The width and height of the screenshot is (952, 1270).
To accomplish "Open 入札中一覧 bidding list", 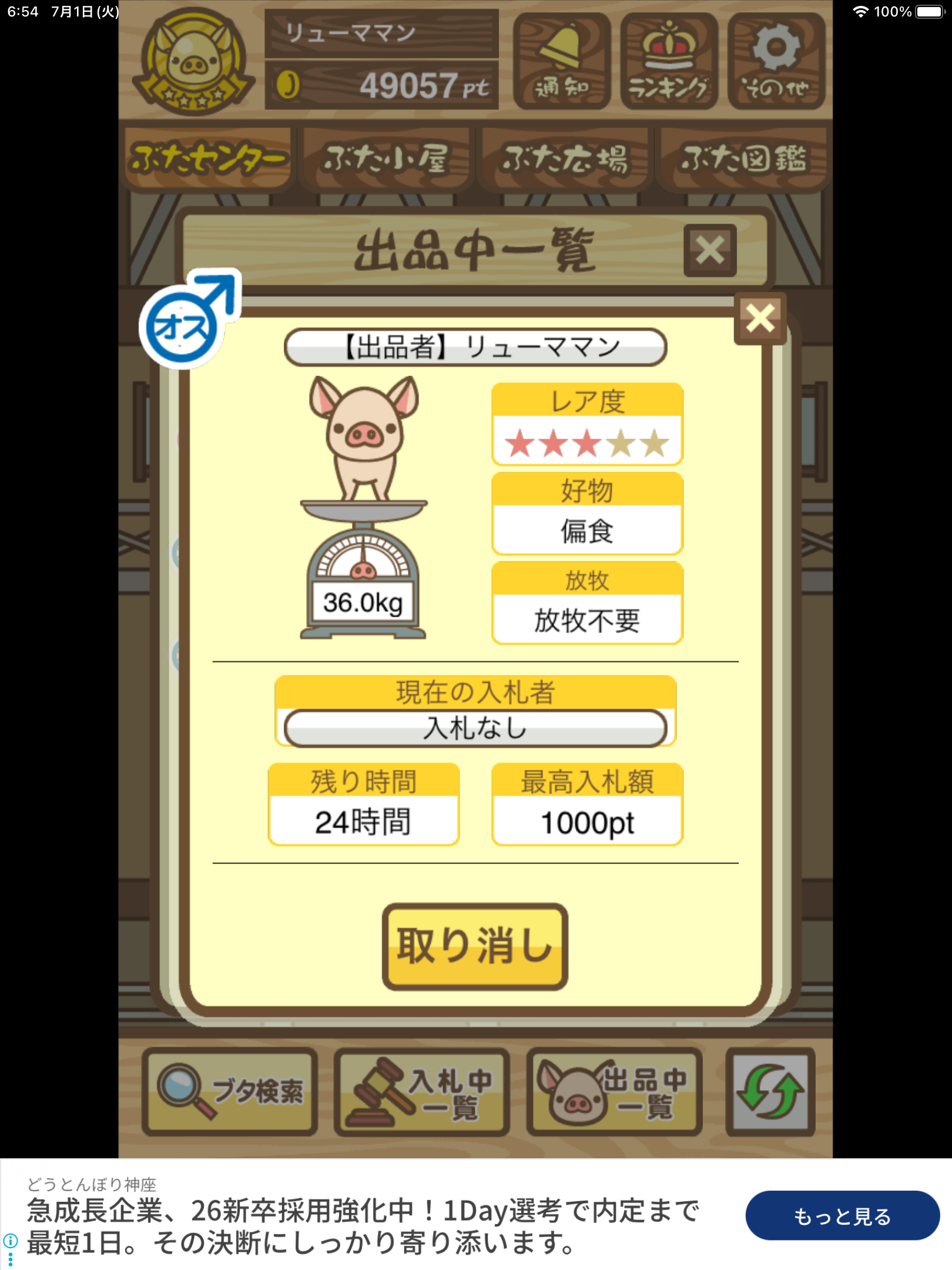I will click(x=421, y=1091).
